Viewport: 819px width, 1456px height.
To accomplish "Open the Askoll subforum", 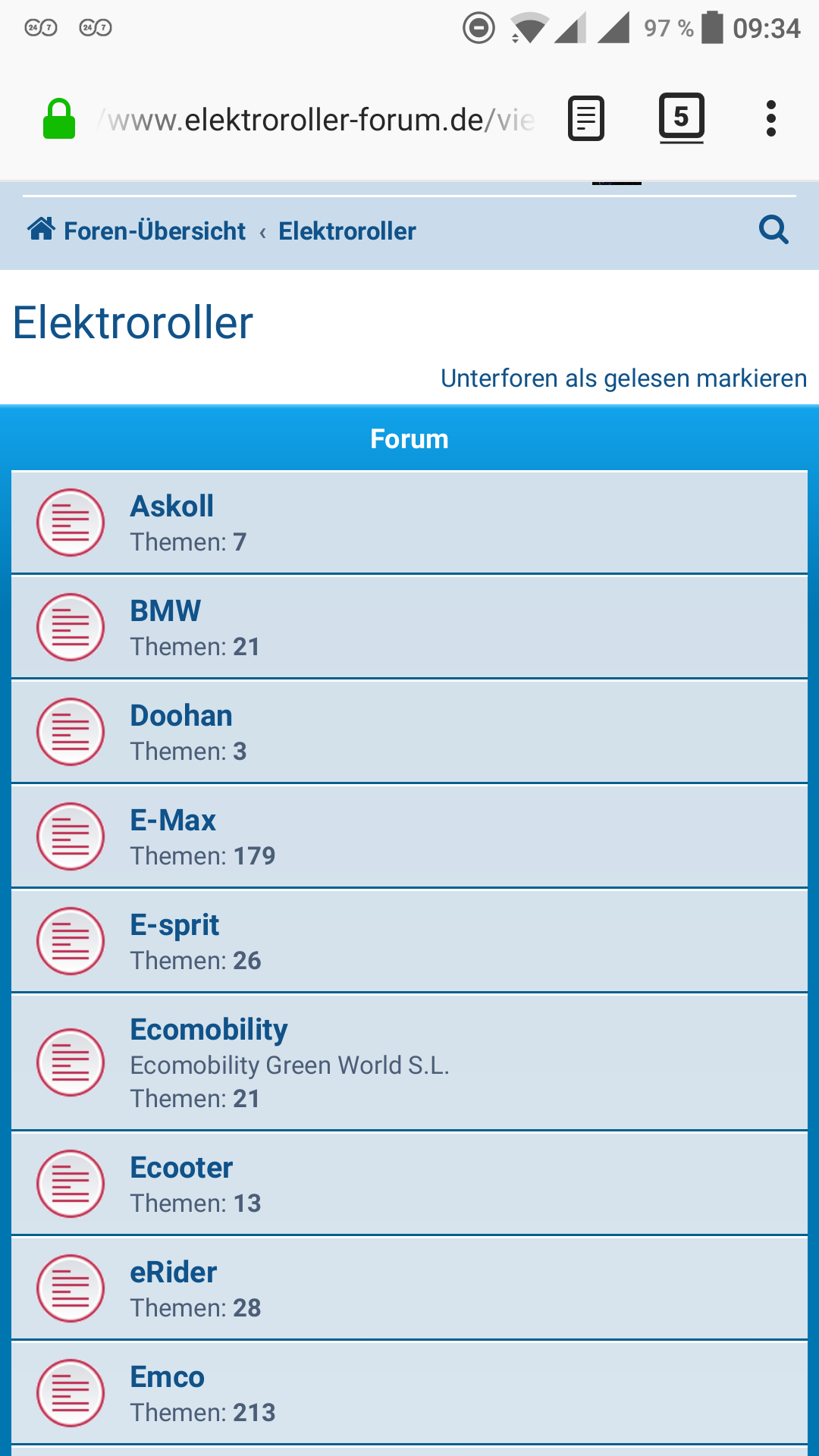I will tap(172, 506).
